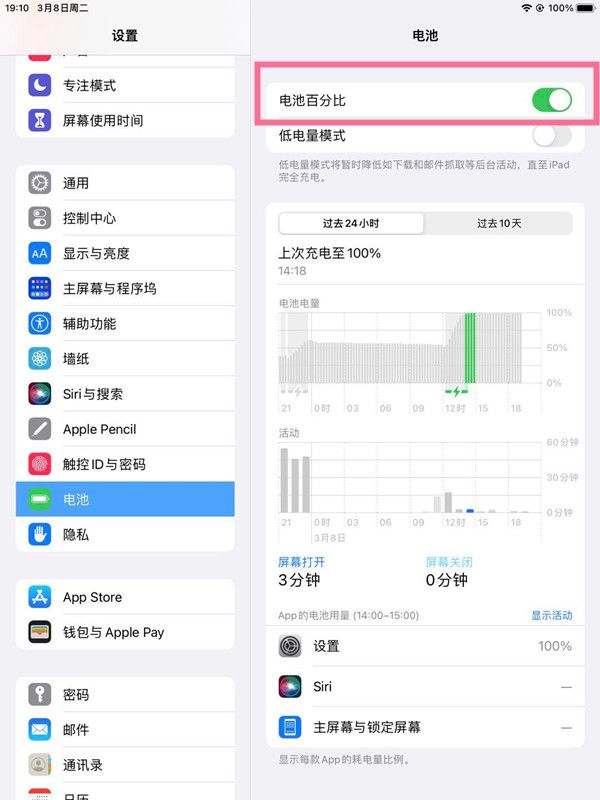Open 触控ID与密码

click(x=125, y=464)
